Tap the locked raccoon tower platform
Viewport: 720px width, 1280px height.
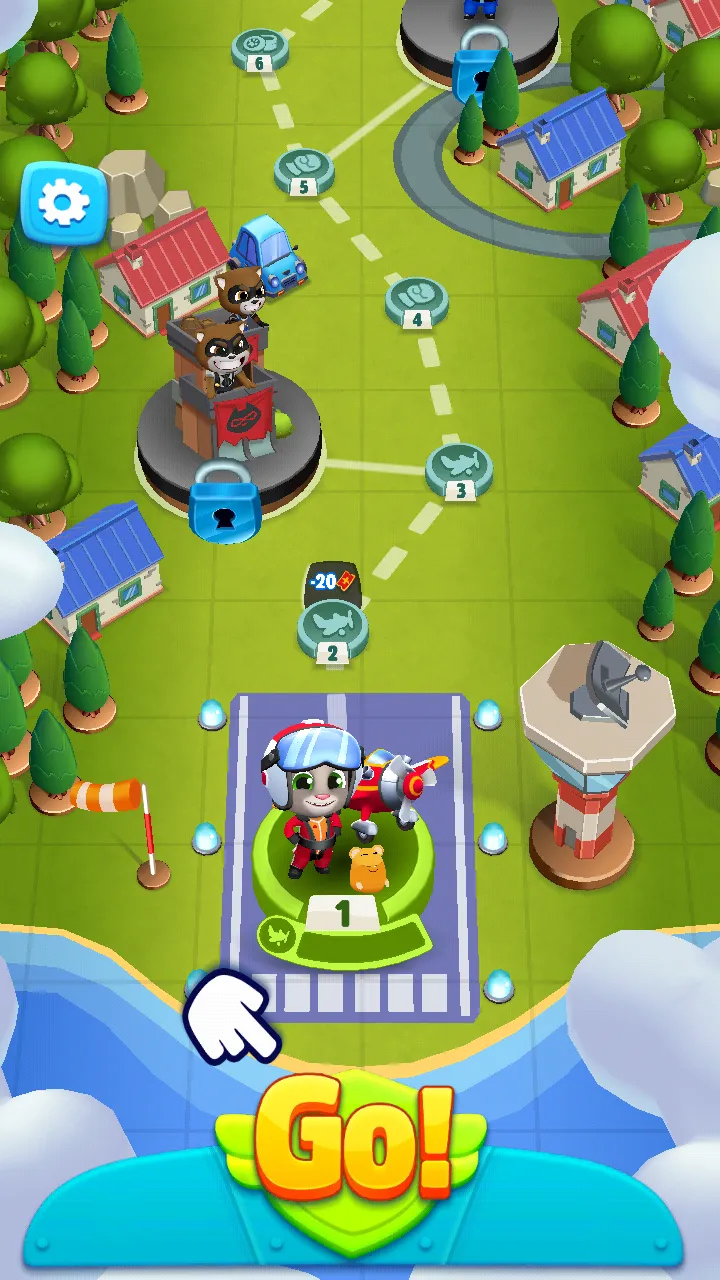[229, 430]
